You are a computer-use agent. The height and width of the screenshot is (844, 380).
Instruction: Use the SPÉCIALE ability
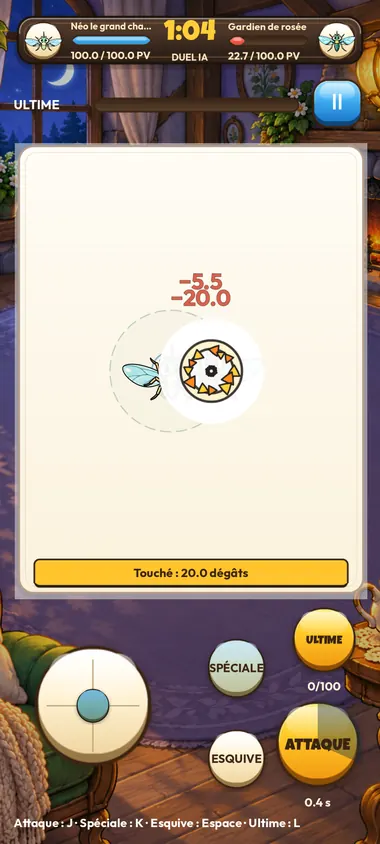point(236,668)
